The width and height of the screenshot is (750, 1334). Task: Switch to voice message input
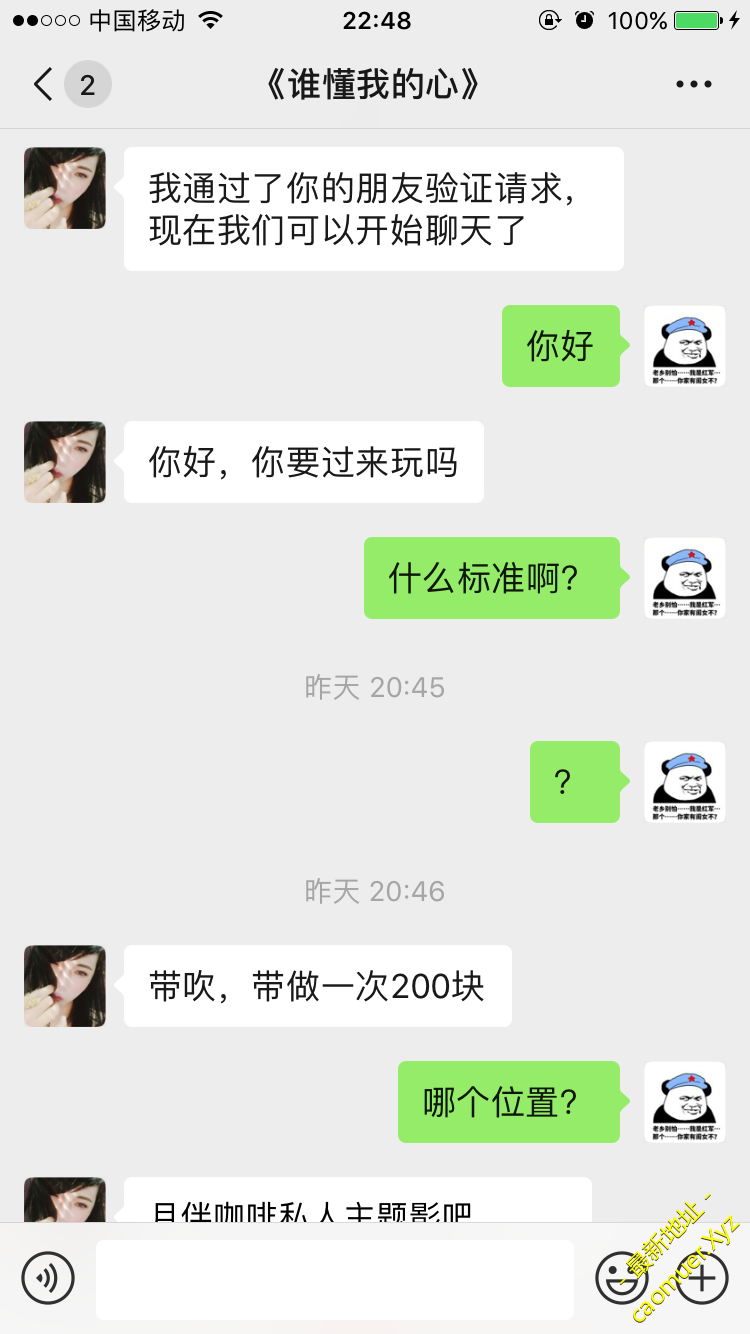tap(48, 1277)
